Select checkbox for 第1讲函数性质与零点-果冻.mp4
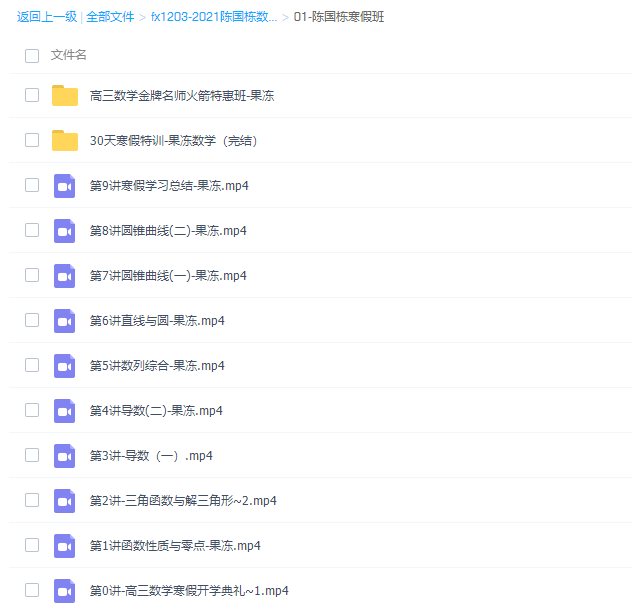The height and width of the screenshot is (605, 632). coord(32,545)
